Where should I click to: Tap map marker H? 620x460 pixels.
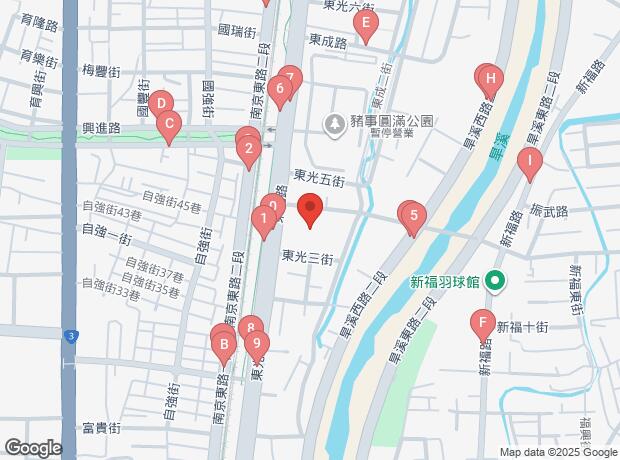click(x=489, y=78)
